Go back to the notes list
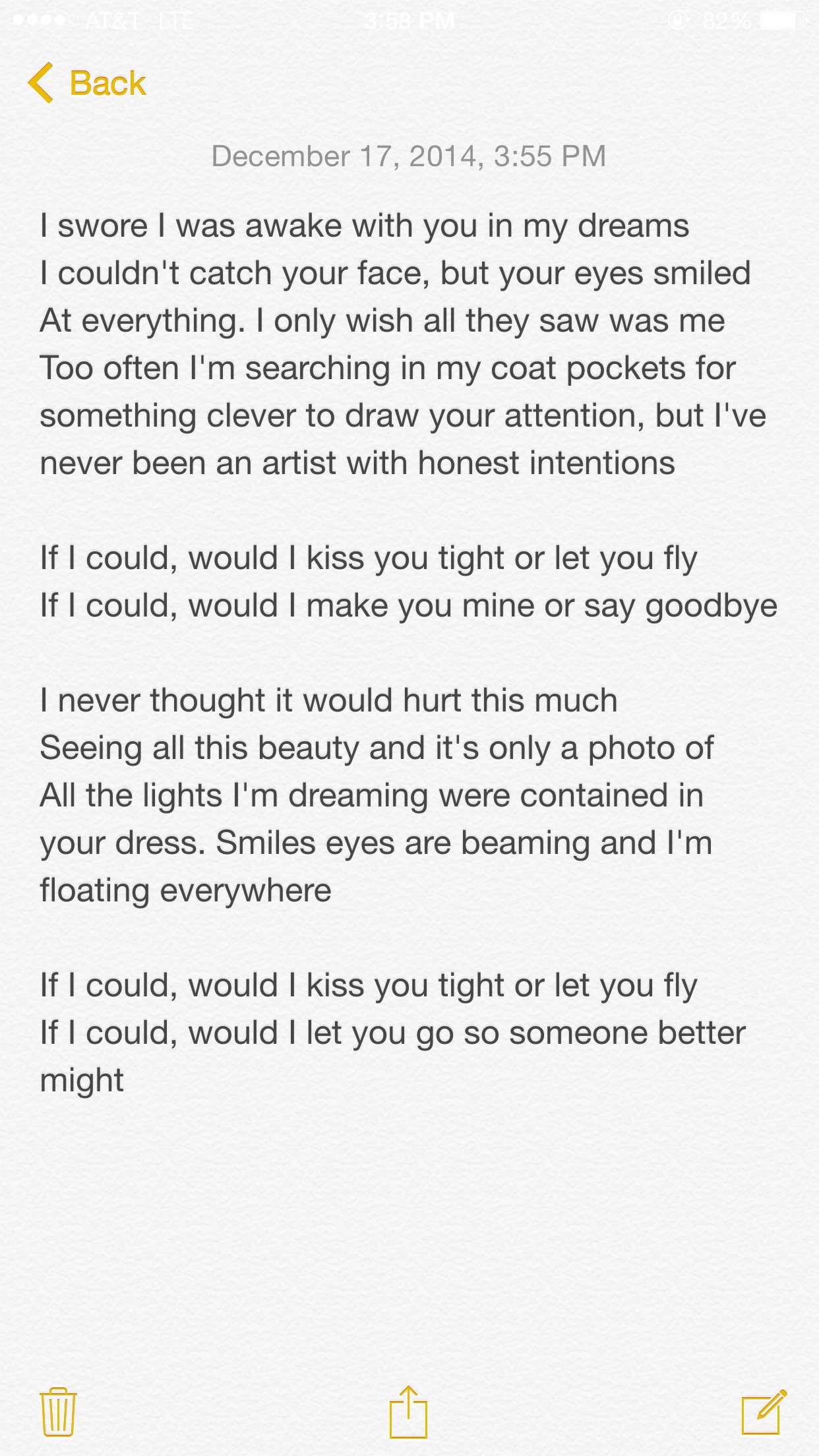 (86, 84)
